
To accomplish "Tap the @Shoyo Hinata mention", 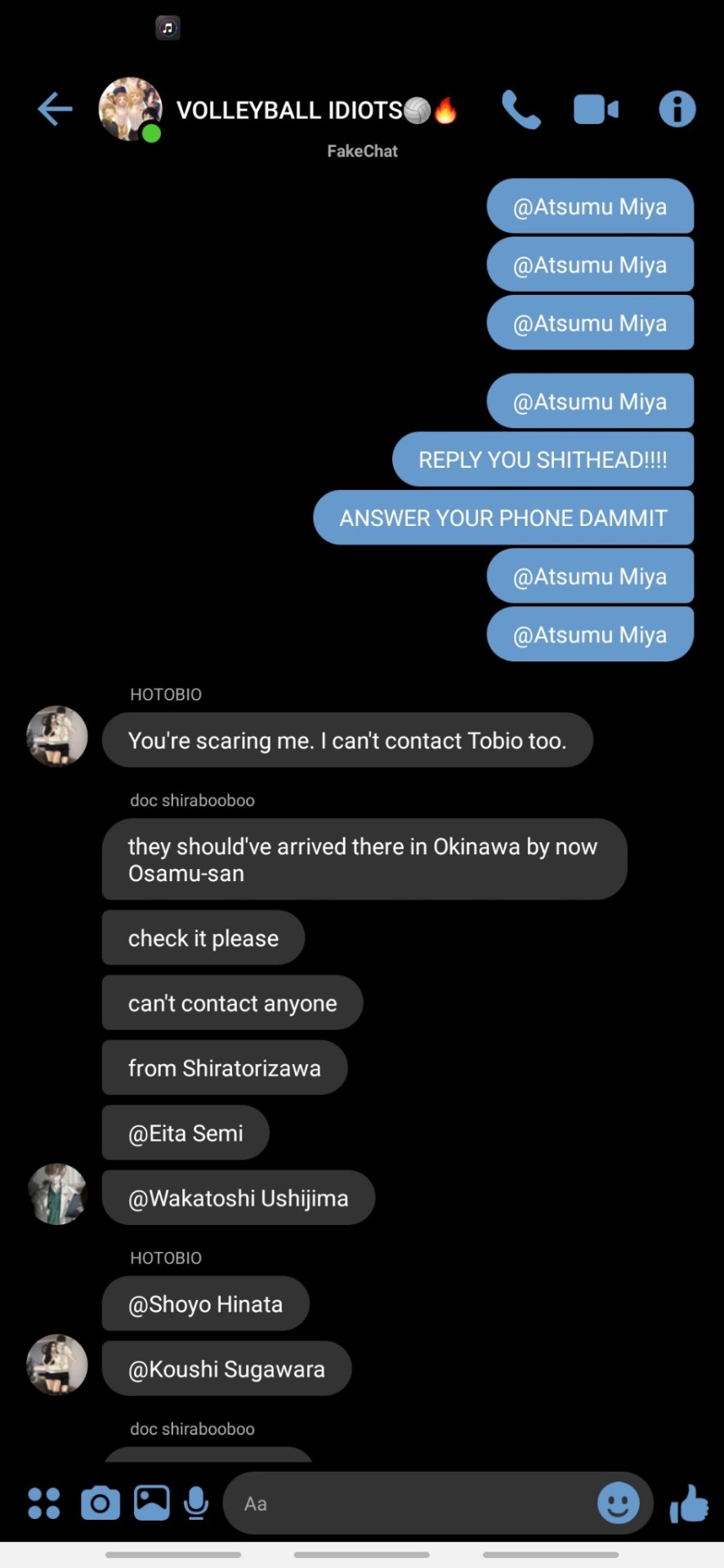I will tap(205, 1304).
